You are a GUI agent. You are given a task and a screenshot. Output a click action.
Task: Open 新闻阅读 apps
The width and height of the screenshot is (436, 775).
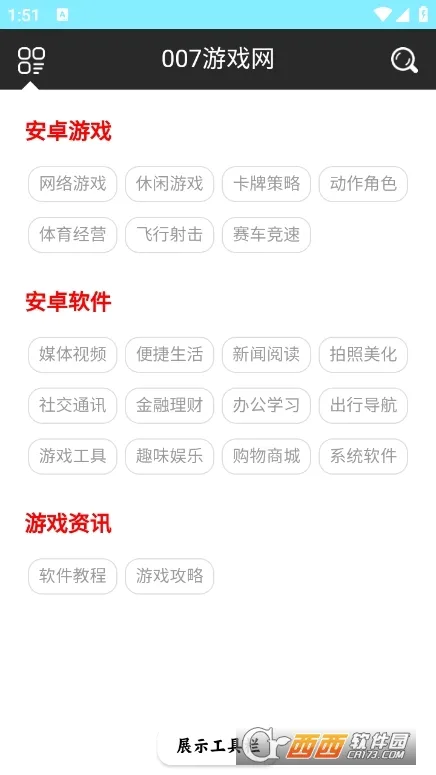click(x=266, y=355)
